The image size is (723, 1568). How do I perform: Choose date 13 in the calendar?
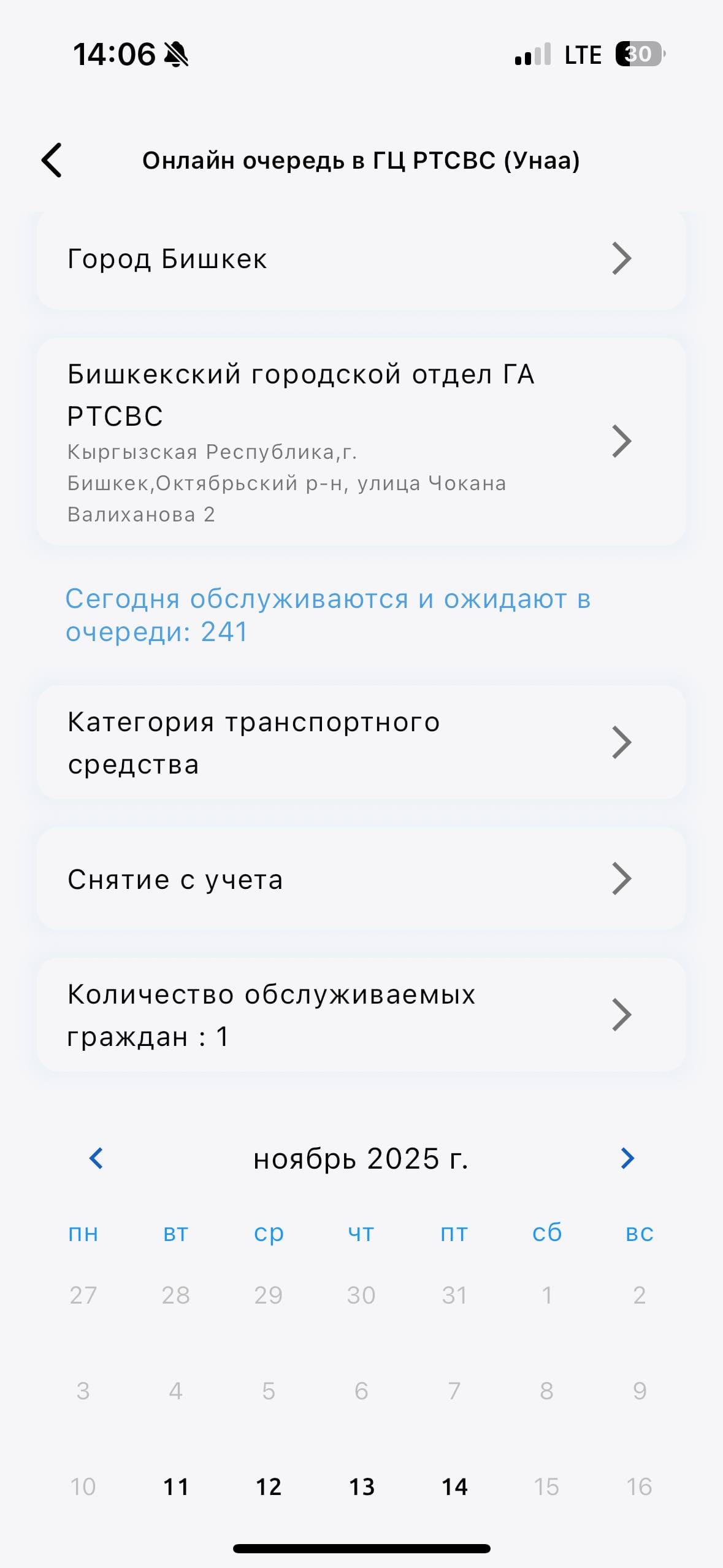(362, 1487)
